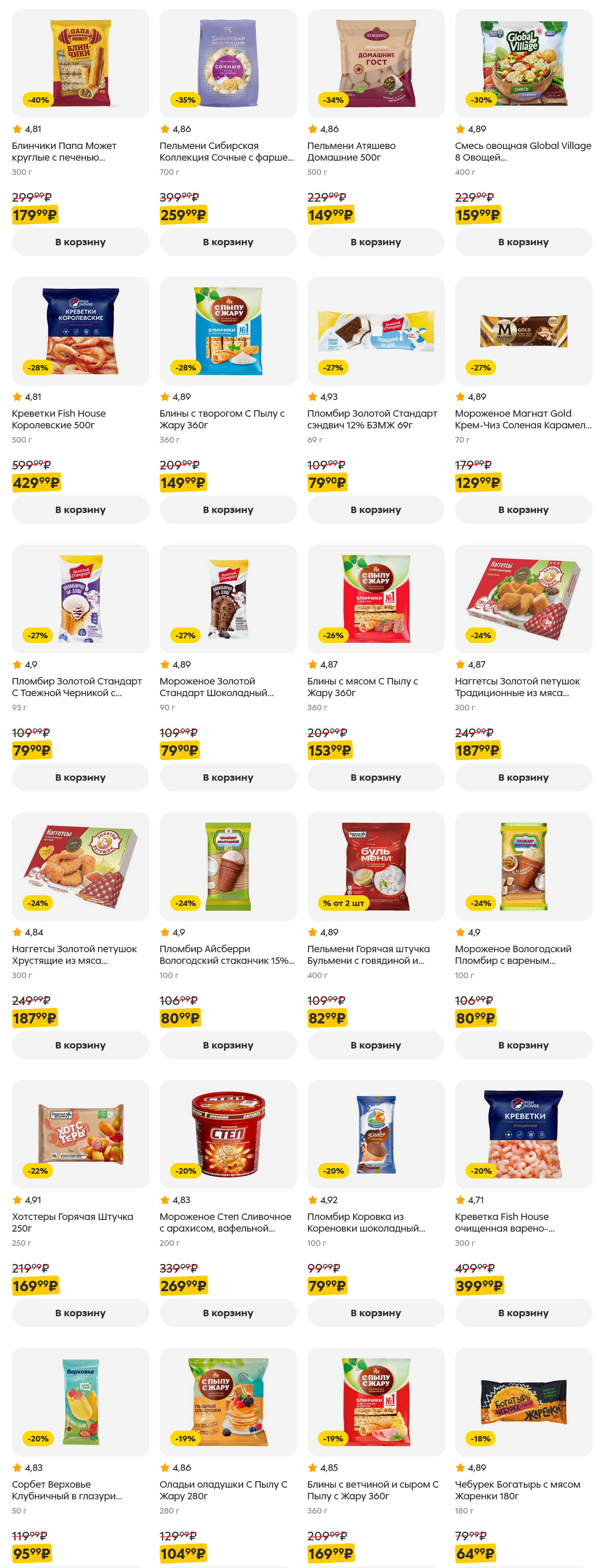
Task: Add Пломбир с Таежной Черникой to cart
Action: point(80,777)
